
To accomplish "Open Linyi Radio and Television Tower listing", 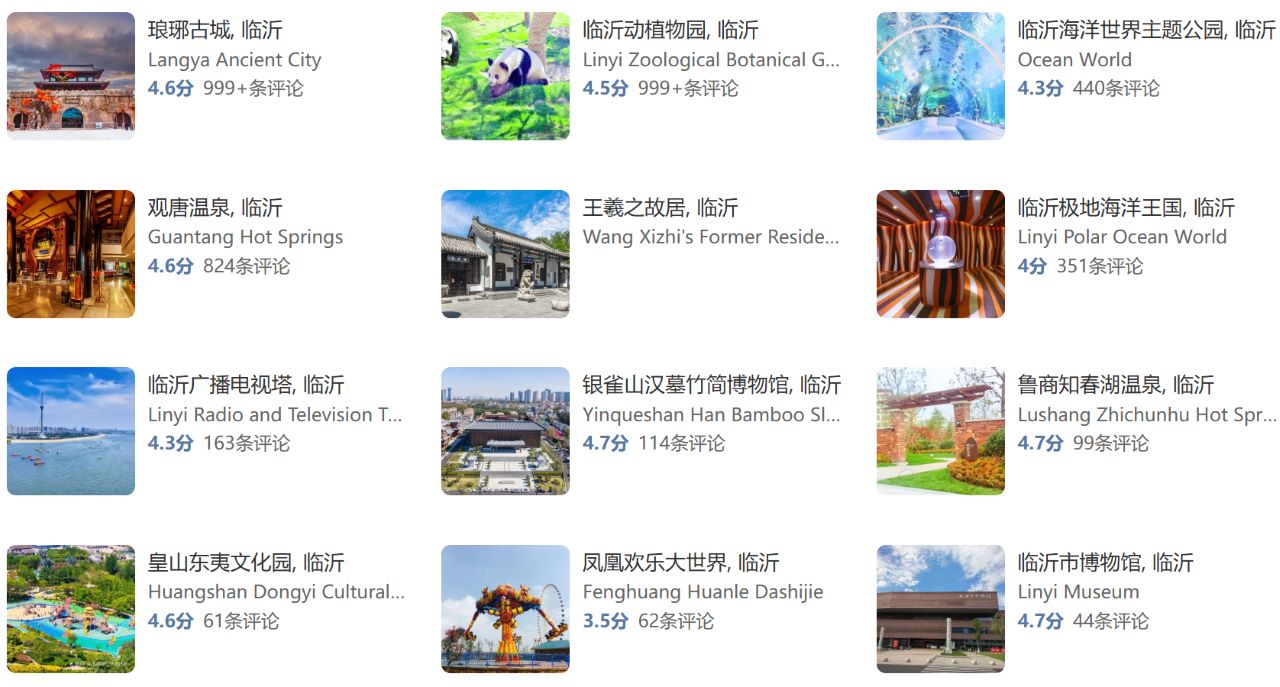I will pyautogui.click(x=245, y=385).
